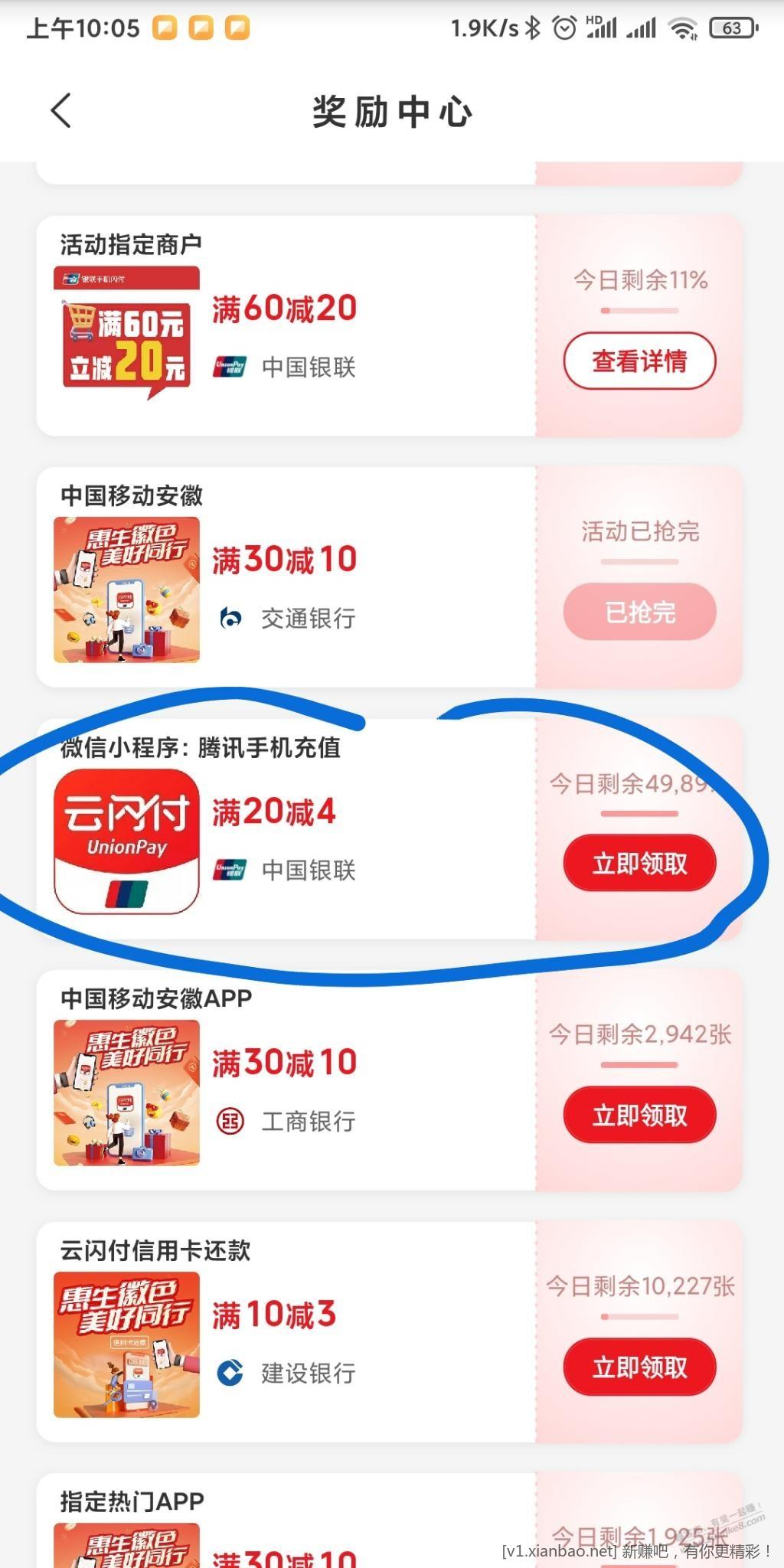Claim the 满20减4 腾讯手机充值 coupon
The height and width of the screenshot is (1568, 784).
tap(639, 864)
